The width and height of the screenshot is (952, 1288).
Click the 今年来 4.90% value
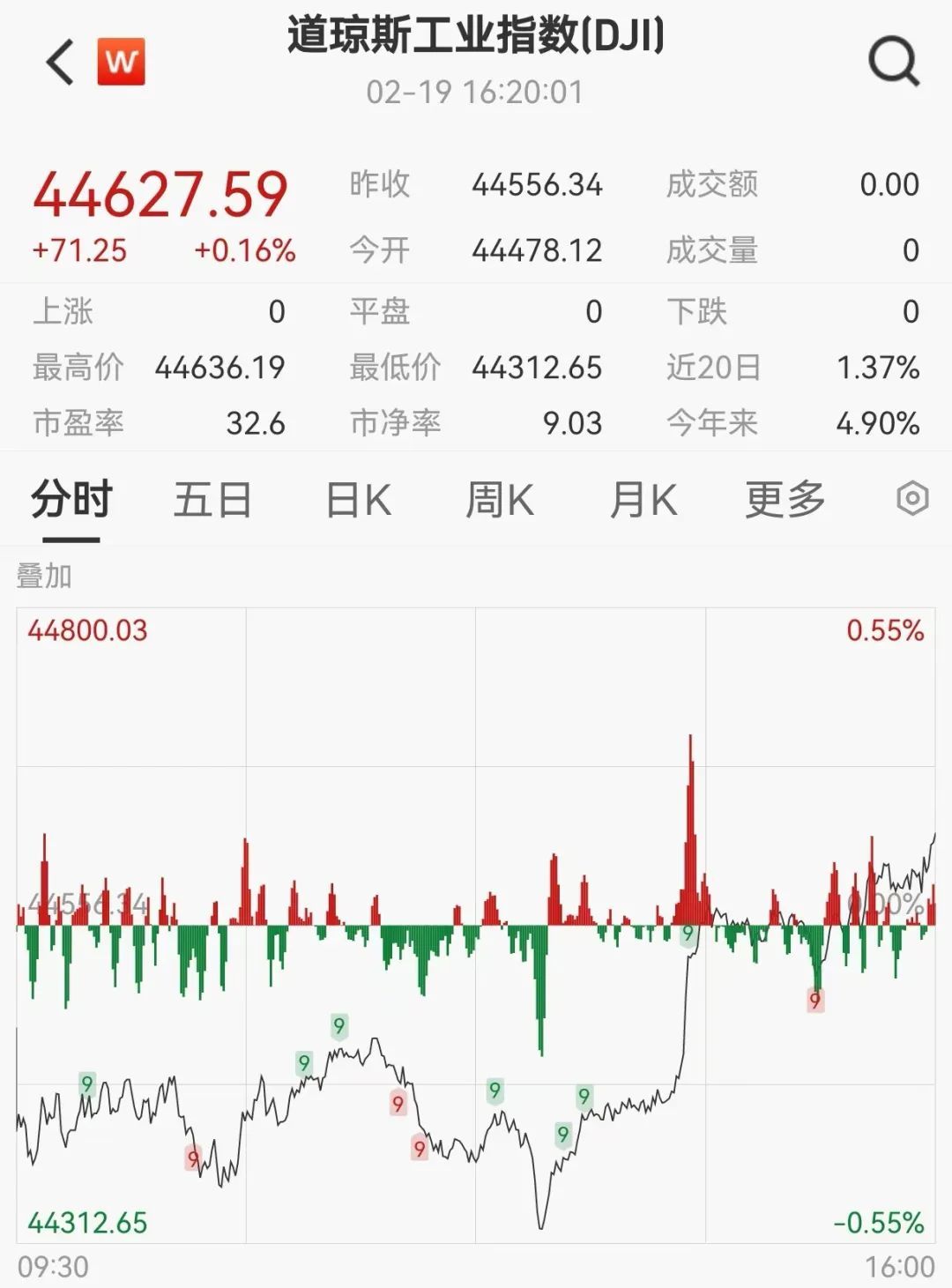click(877, 424)
